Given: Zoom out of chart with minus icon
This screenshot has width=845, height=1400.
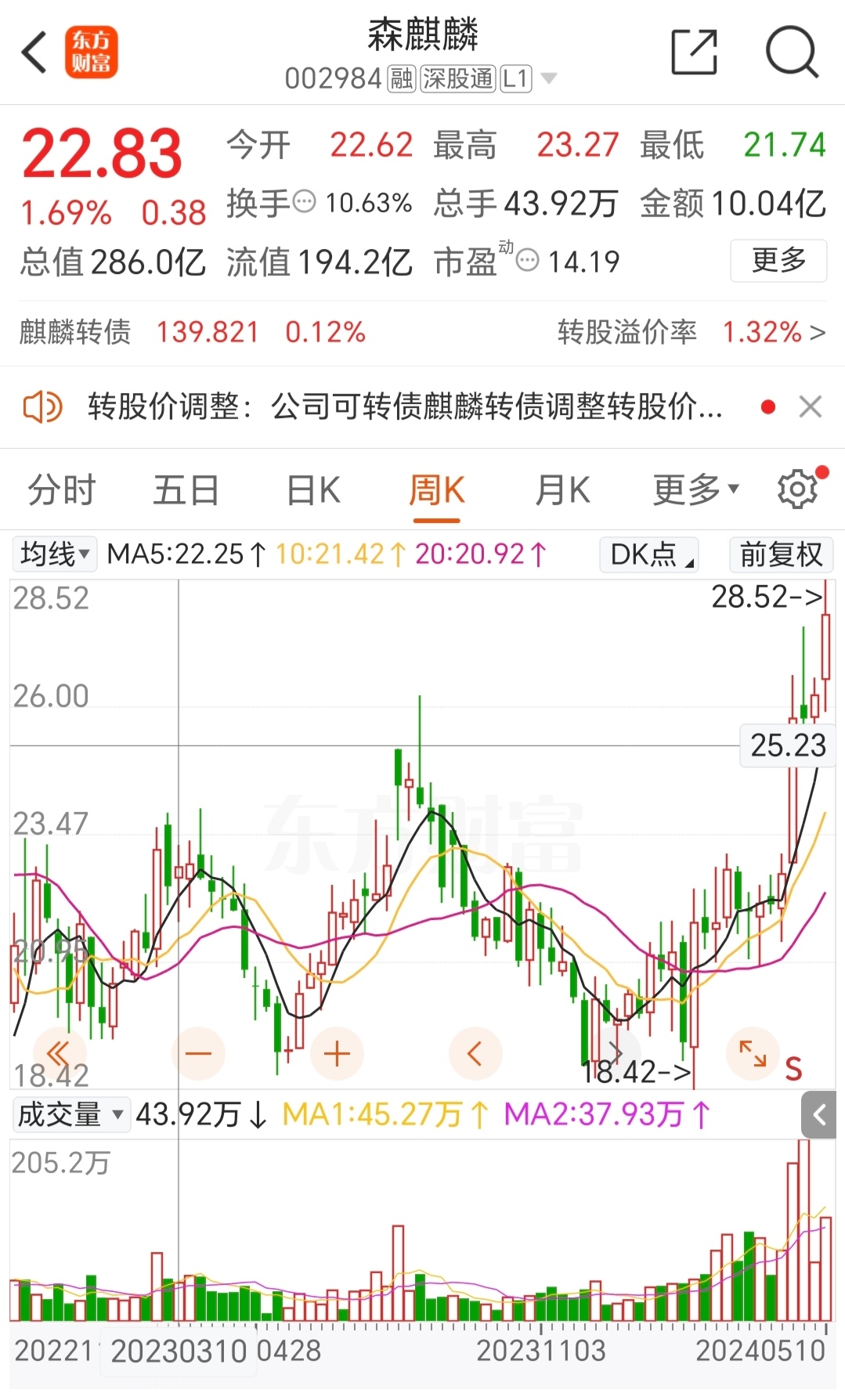Looking at the screenshot, I should (200, 1053).
